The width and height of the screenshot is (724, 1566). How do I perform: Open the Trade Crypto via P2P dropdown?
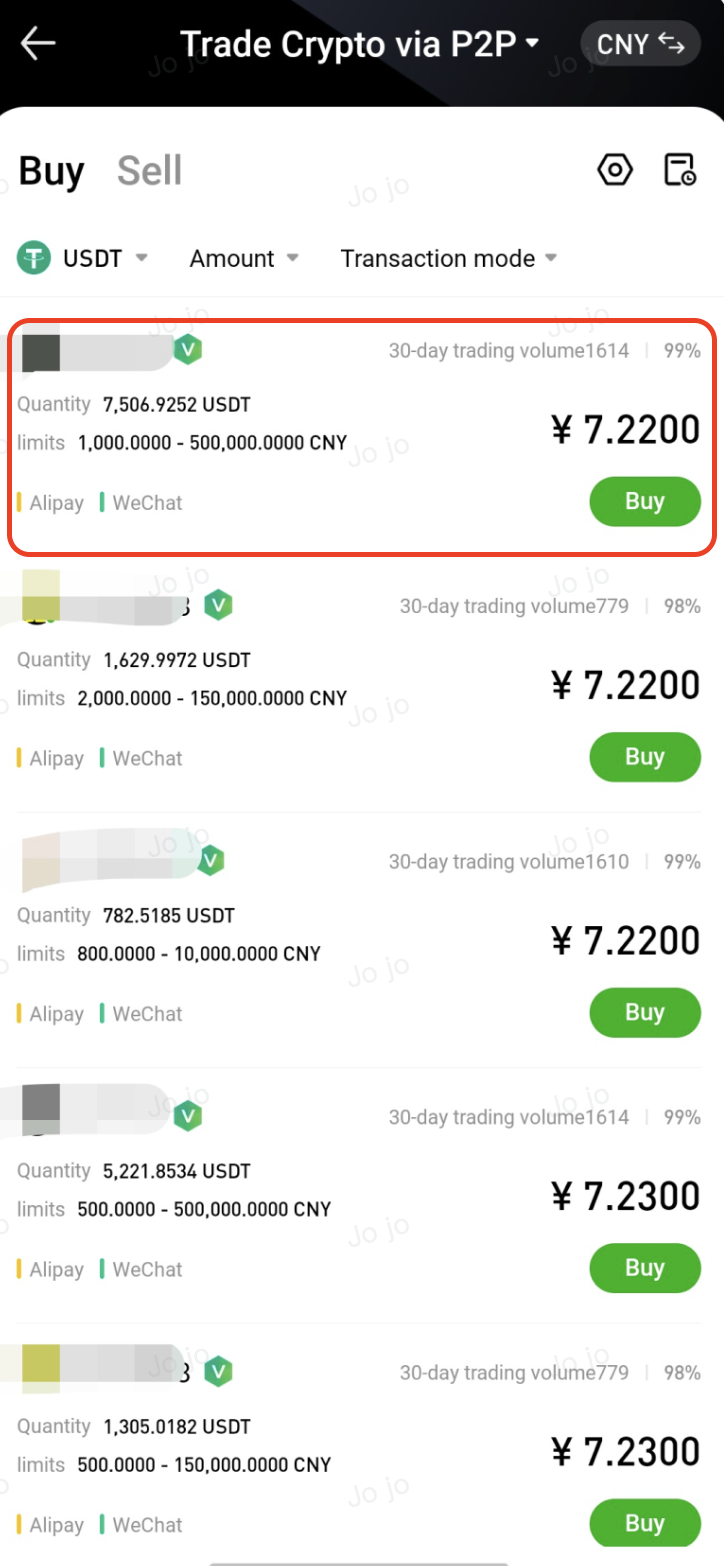360,44
